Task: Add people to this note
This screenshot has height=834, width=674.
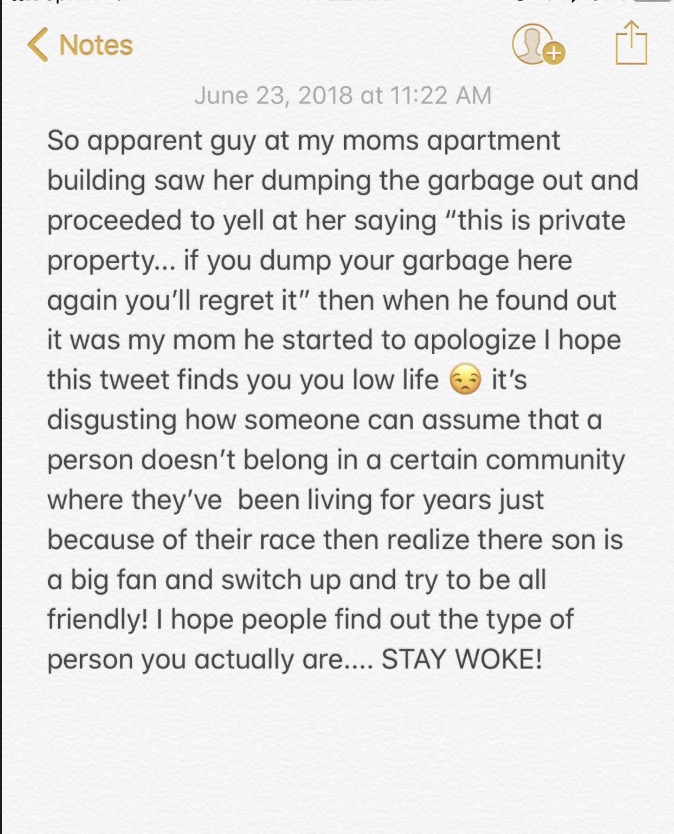Action: tap(538, 44)
